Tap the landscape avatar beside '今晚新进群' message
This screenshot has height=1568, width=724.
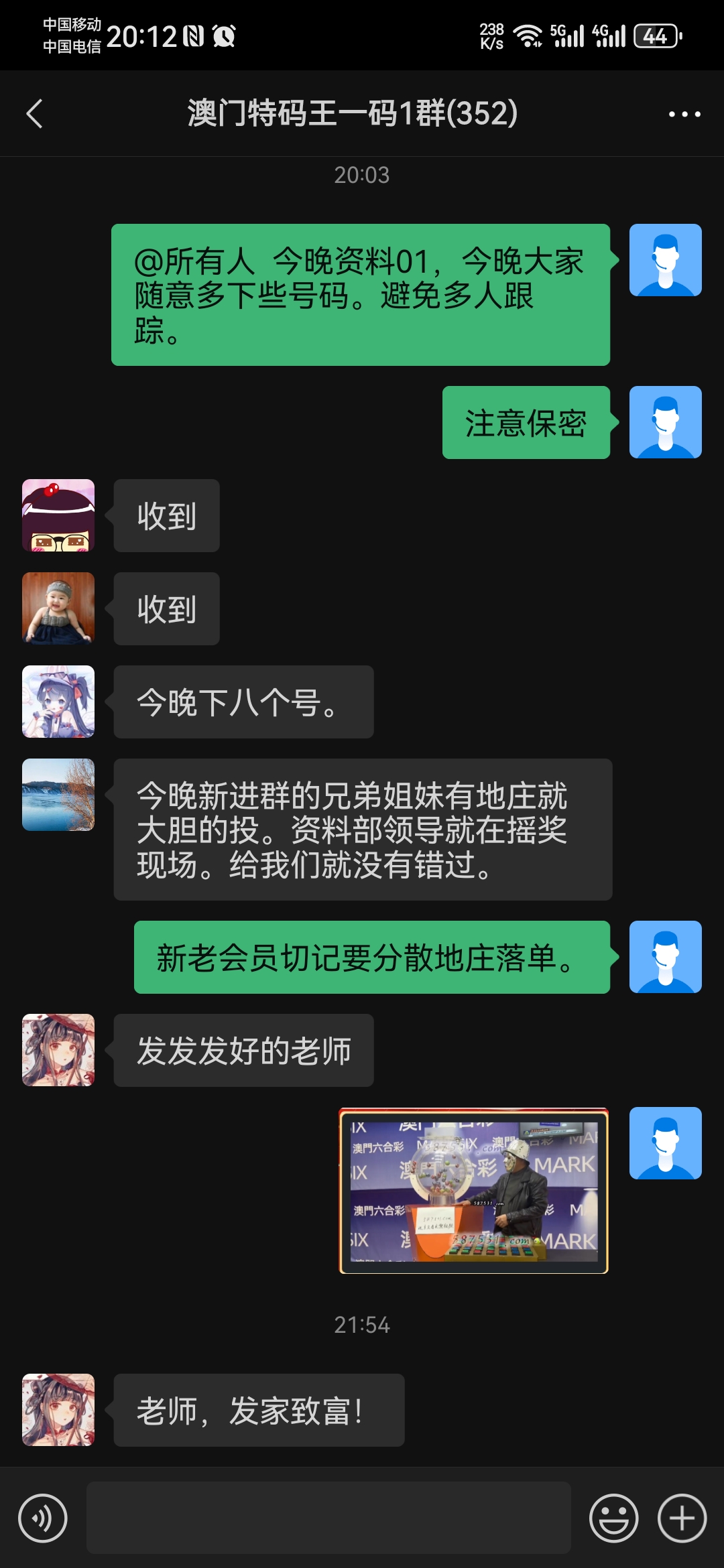coord(58,795)
